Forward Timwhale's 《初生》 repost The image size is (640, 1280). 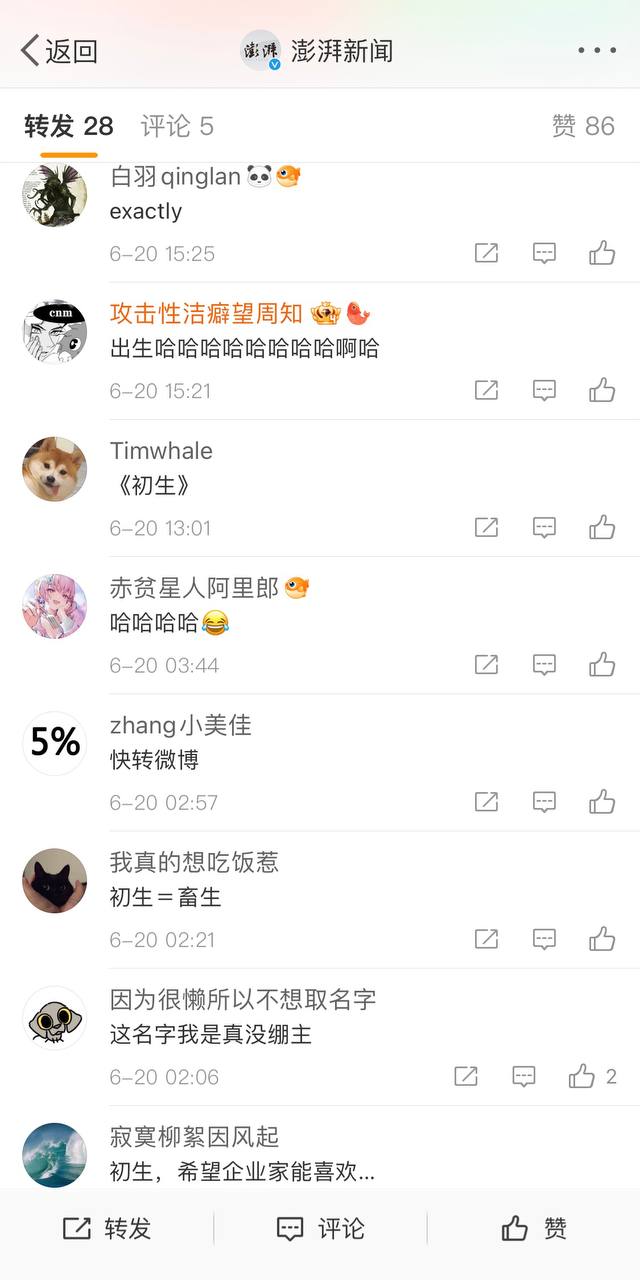coord(486,527)
